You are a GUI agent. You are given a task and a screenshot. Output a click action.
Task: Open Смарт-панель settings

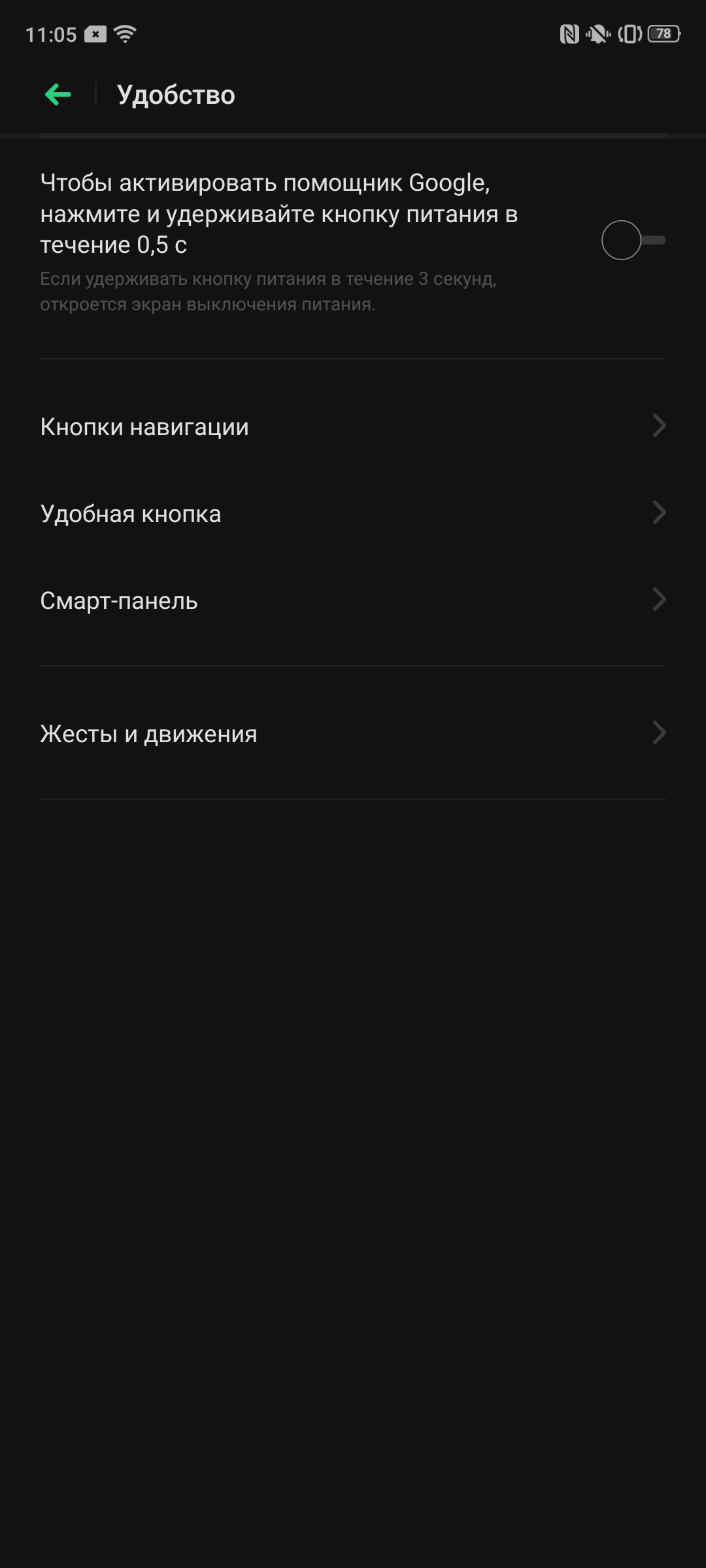[x=353, y=600]
